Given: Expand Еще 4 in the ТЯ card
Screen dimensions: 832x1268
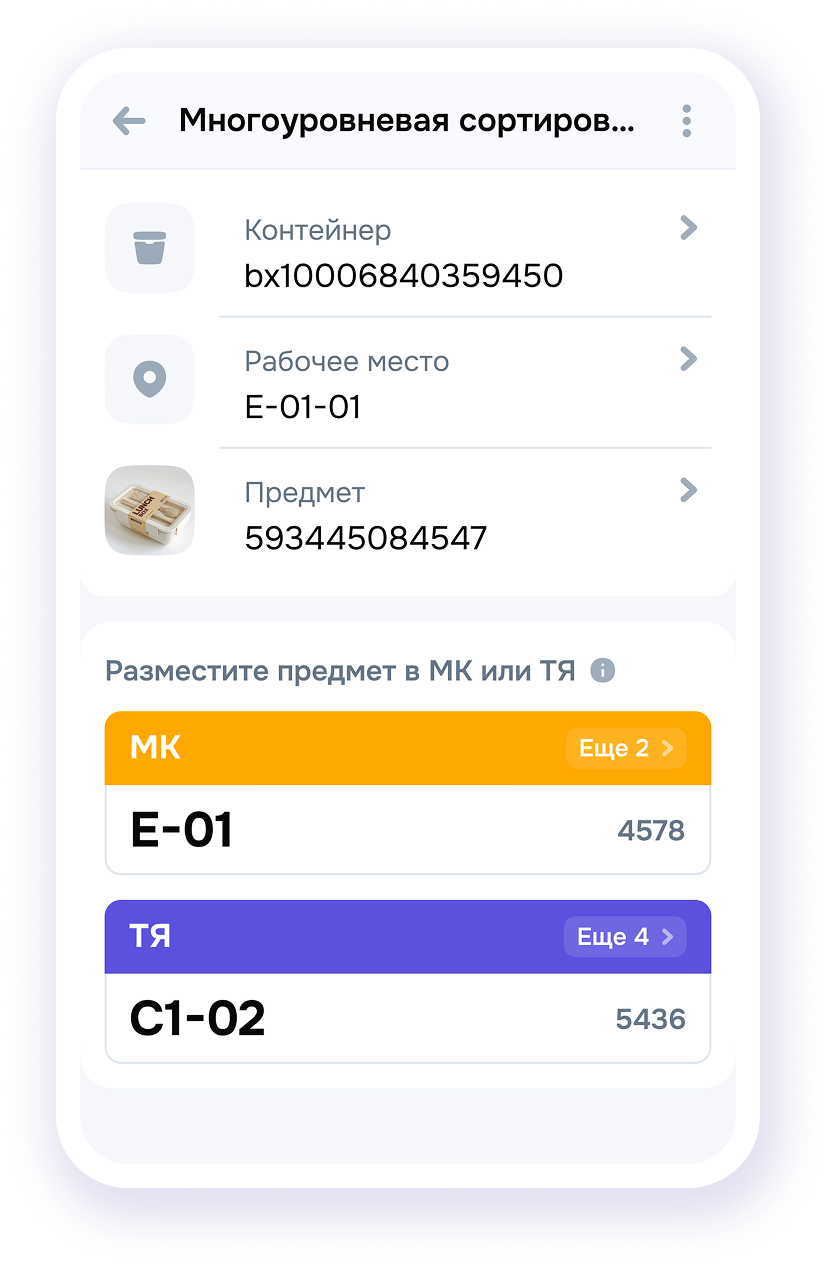Looking at the screenshot, I should [x=626, y=937].
